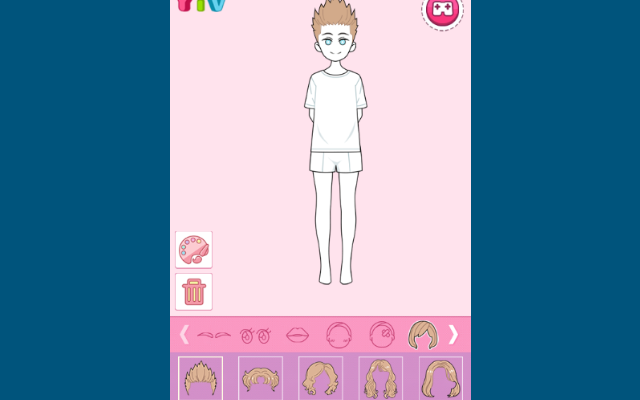Choose the straight bob hairstyle
640x400 pixels.
(440, 379)
